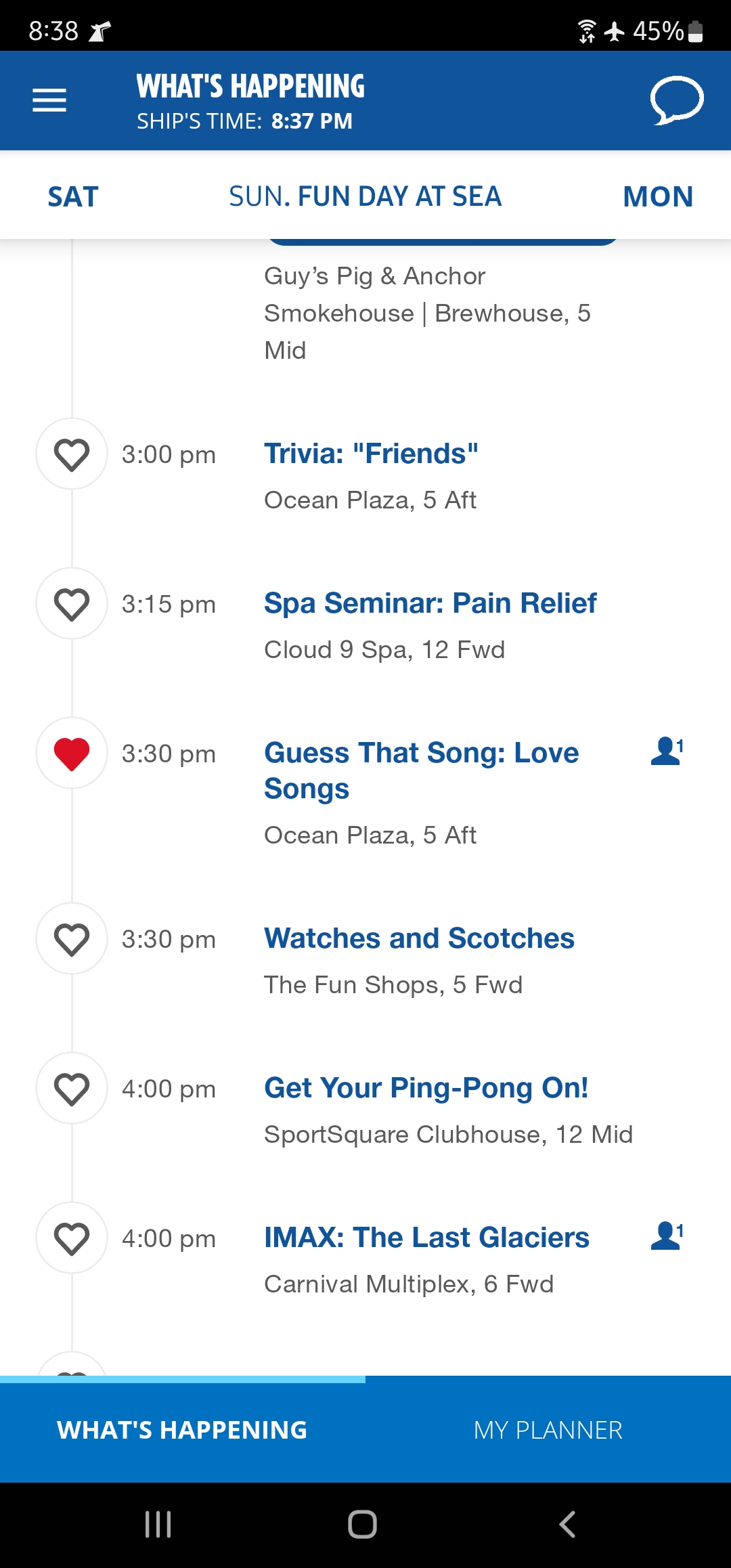
Task: Open IMAX: The Last Glaciers details
Action: click(x=426, y=1238)
